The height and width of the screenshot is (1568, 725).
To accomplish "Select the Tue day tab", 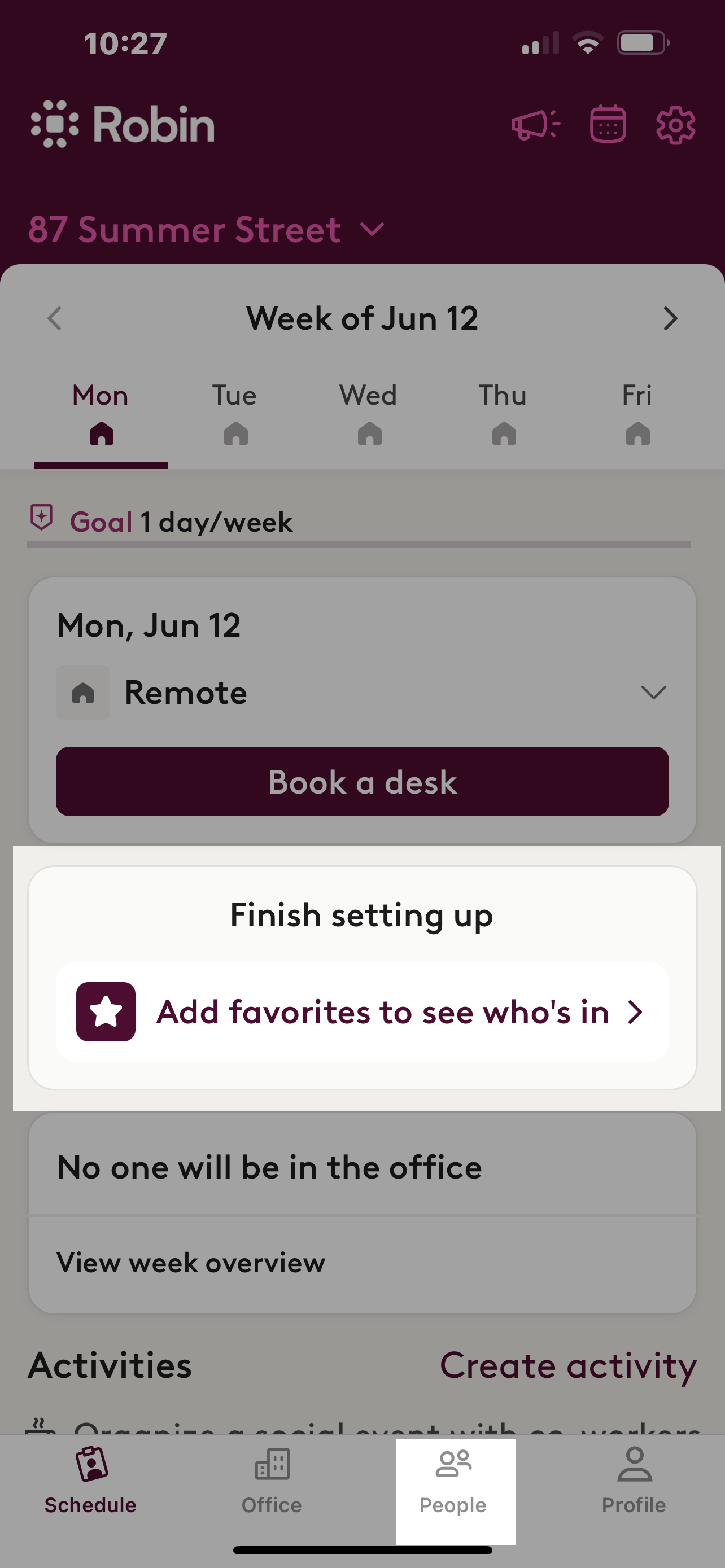I will pos(235,414).
